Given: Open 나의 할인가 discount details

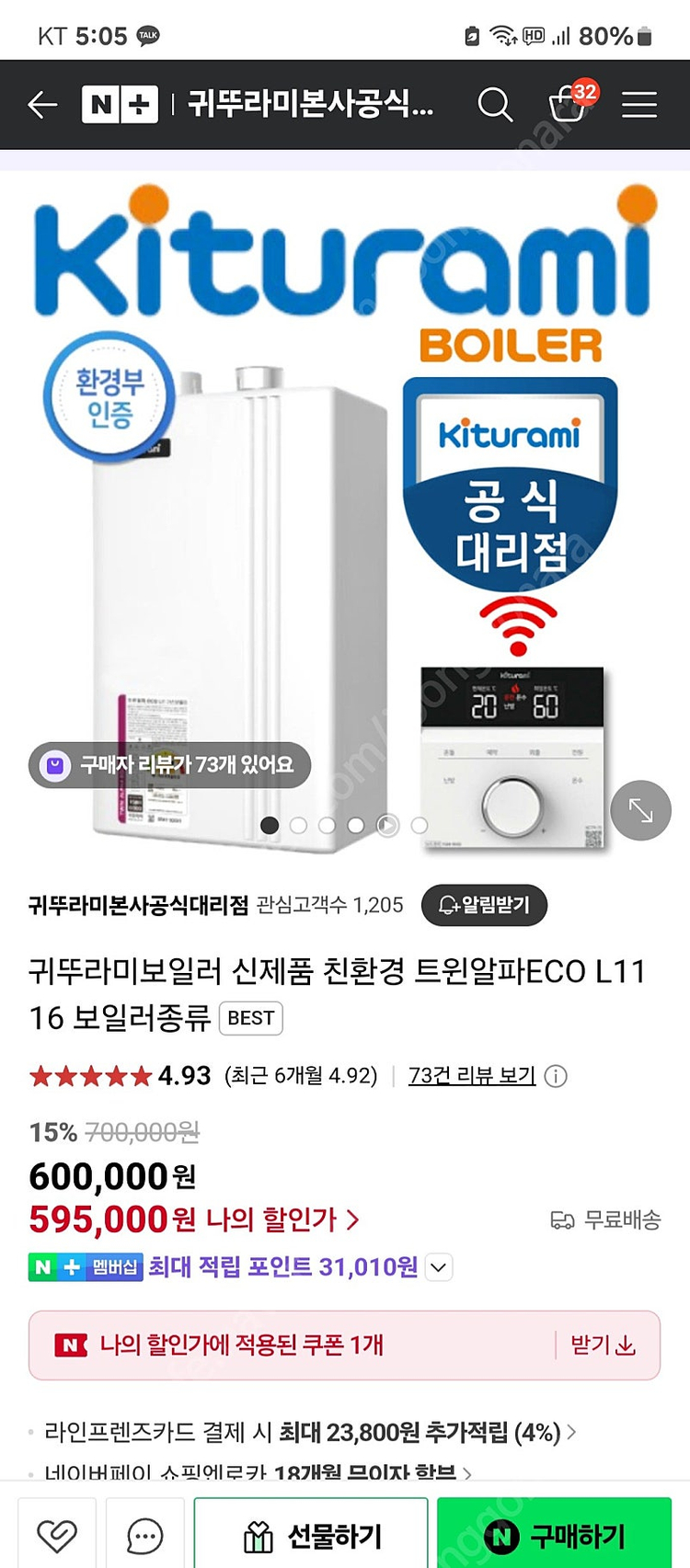Looking at the screenshot, I should (x=281, y=1220).
